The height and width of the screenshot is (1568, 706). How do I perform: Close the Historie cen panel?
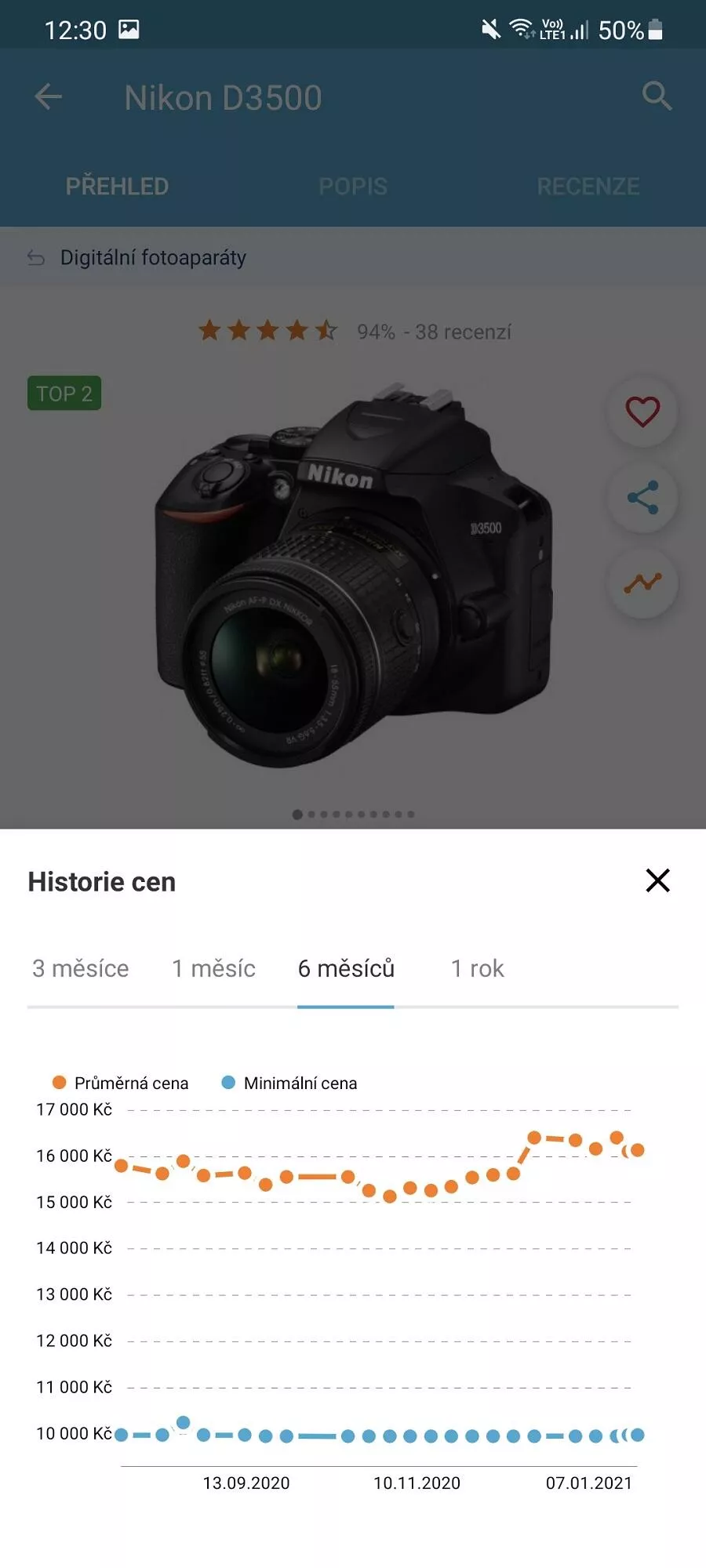(x=657, y=880)
